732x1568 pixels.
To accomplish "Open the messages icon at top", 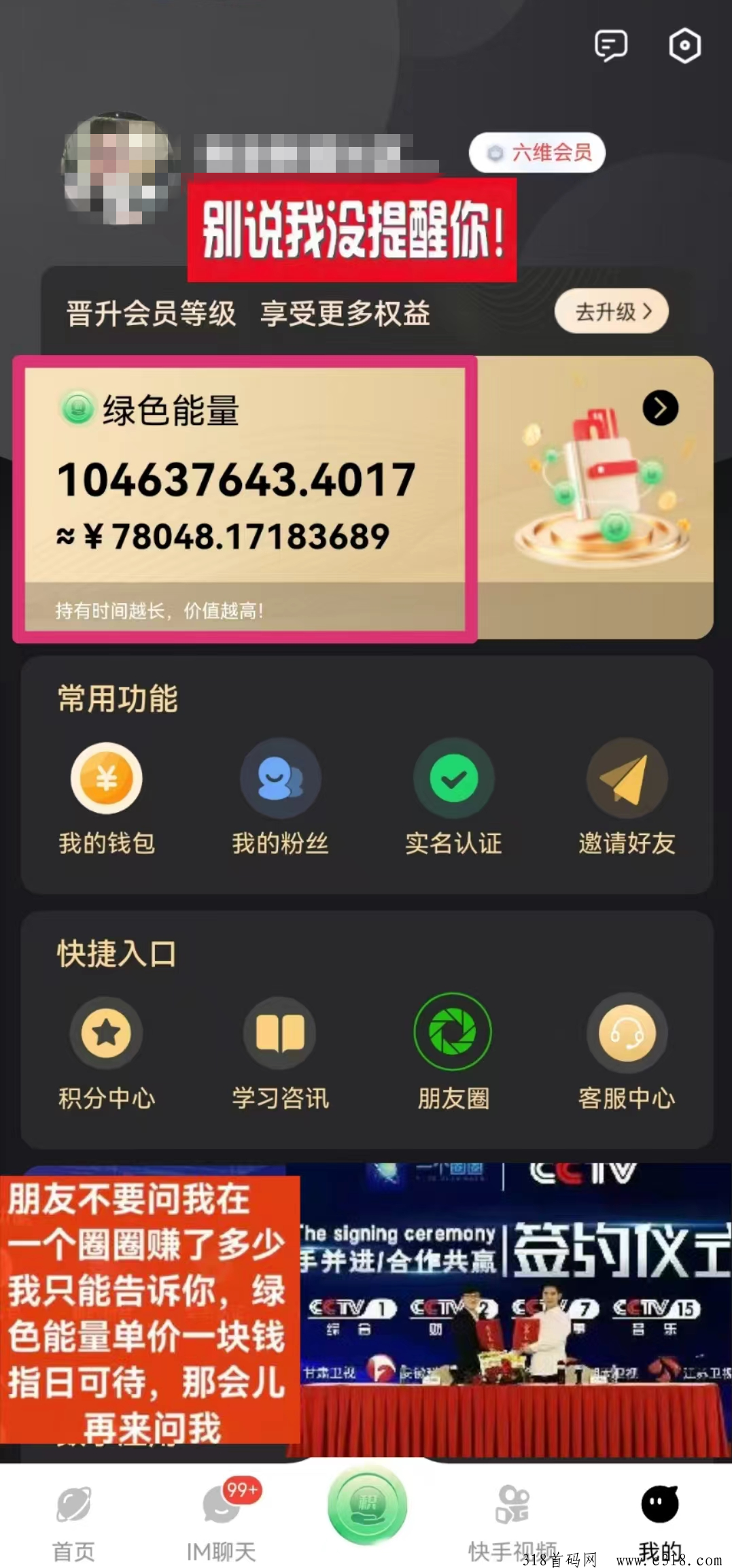I will (x=610, y=46).
